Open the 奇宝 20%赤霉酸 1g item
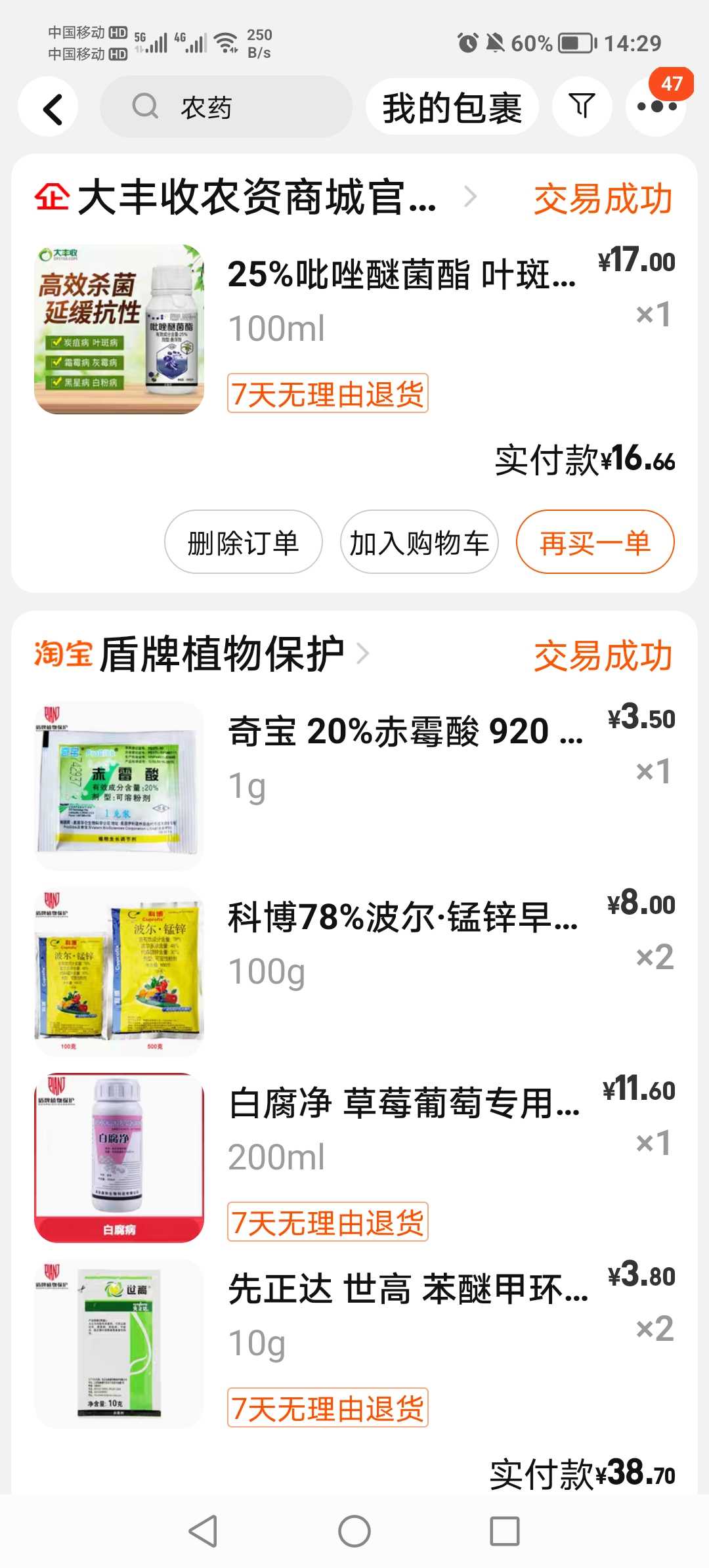The width and height of the screenshot is (709, 1568). (x=354, y=786)
